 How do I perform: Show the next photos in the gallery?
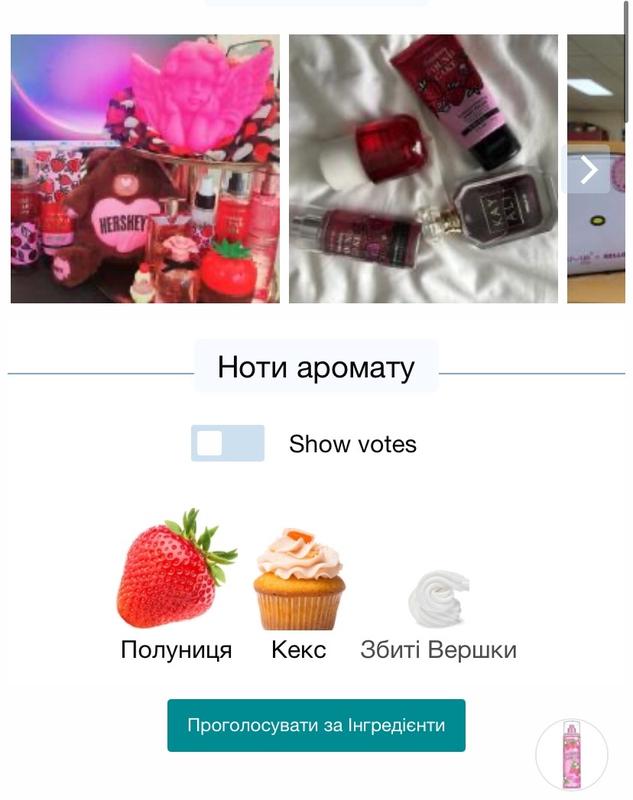(x=589, y=169)
